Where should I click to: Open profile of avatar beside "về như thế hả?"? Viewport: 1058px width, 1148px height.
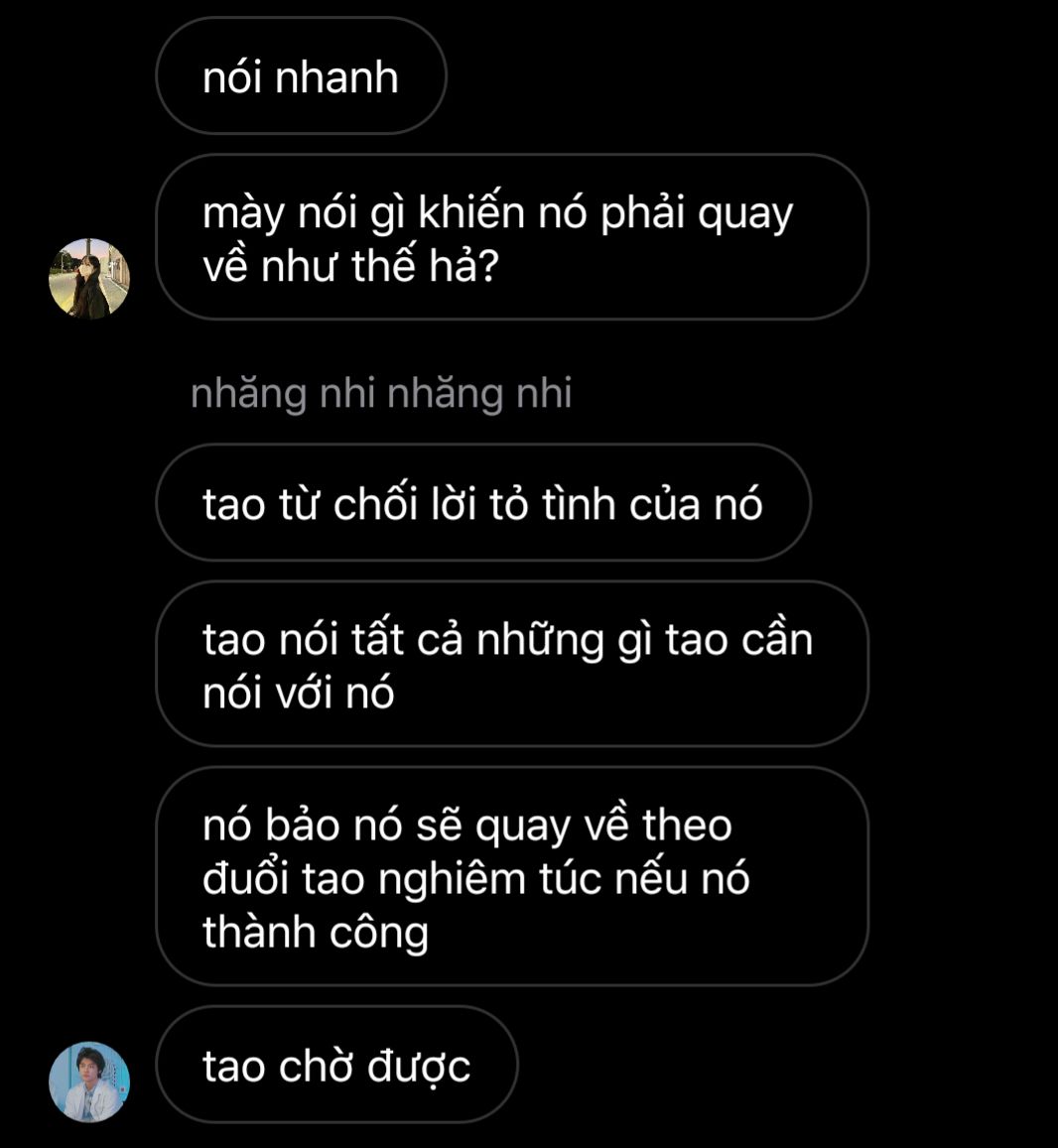(89, 279)
